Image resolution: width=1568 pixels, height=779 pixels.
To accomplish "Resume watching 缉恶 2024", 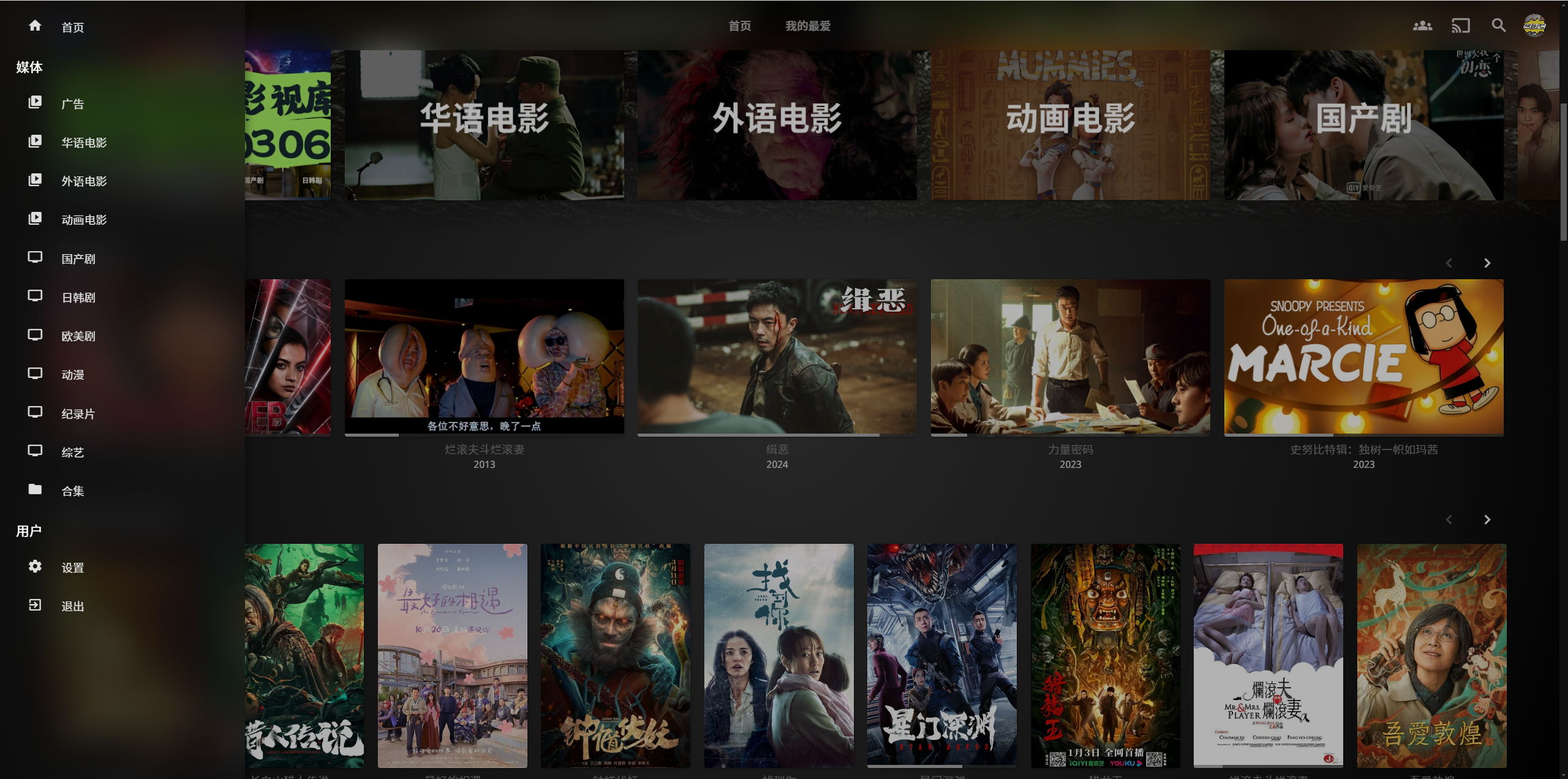I will coord(777,357).
